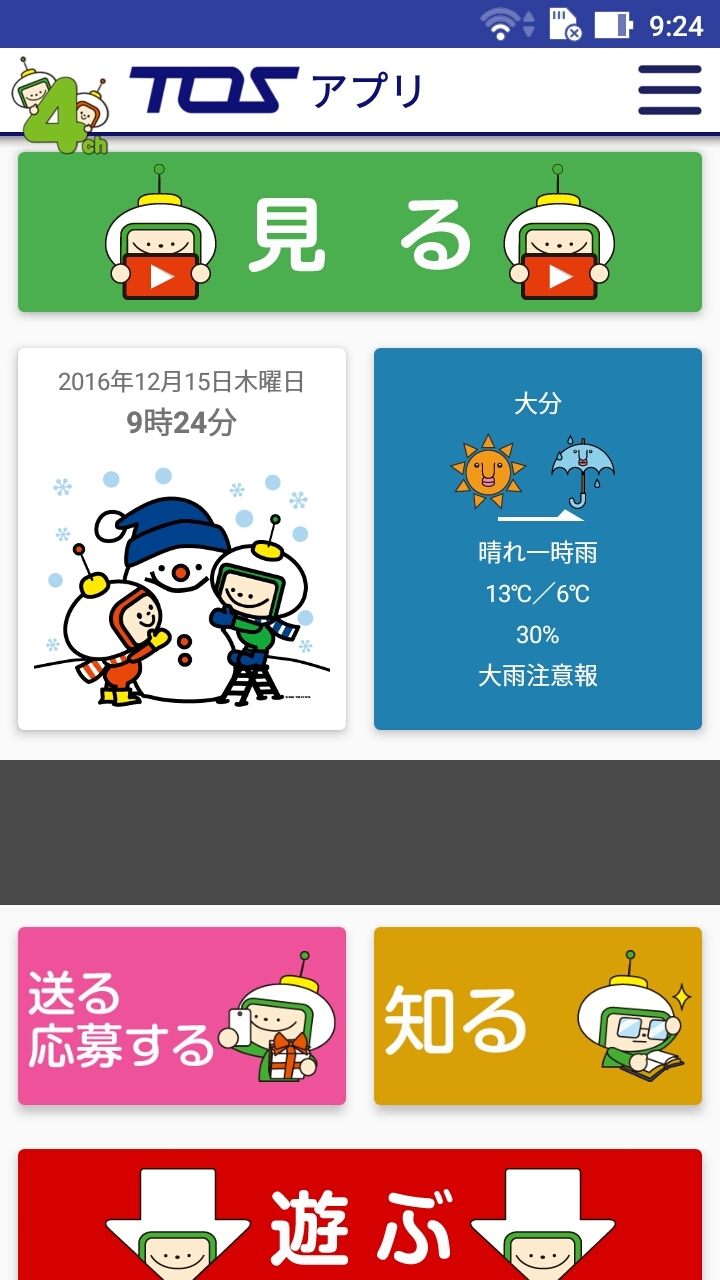Tap the green 見る button
The height and width of the screenshot is (1280, 720).
(x=360, y=232)
